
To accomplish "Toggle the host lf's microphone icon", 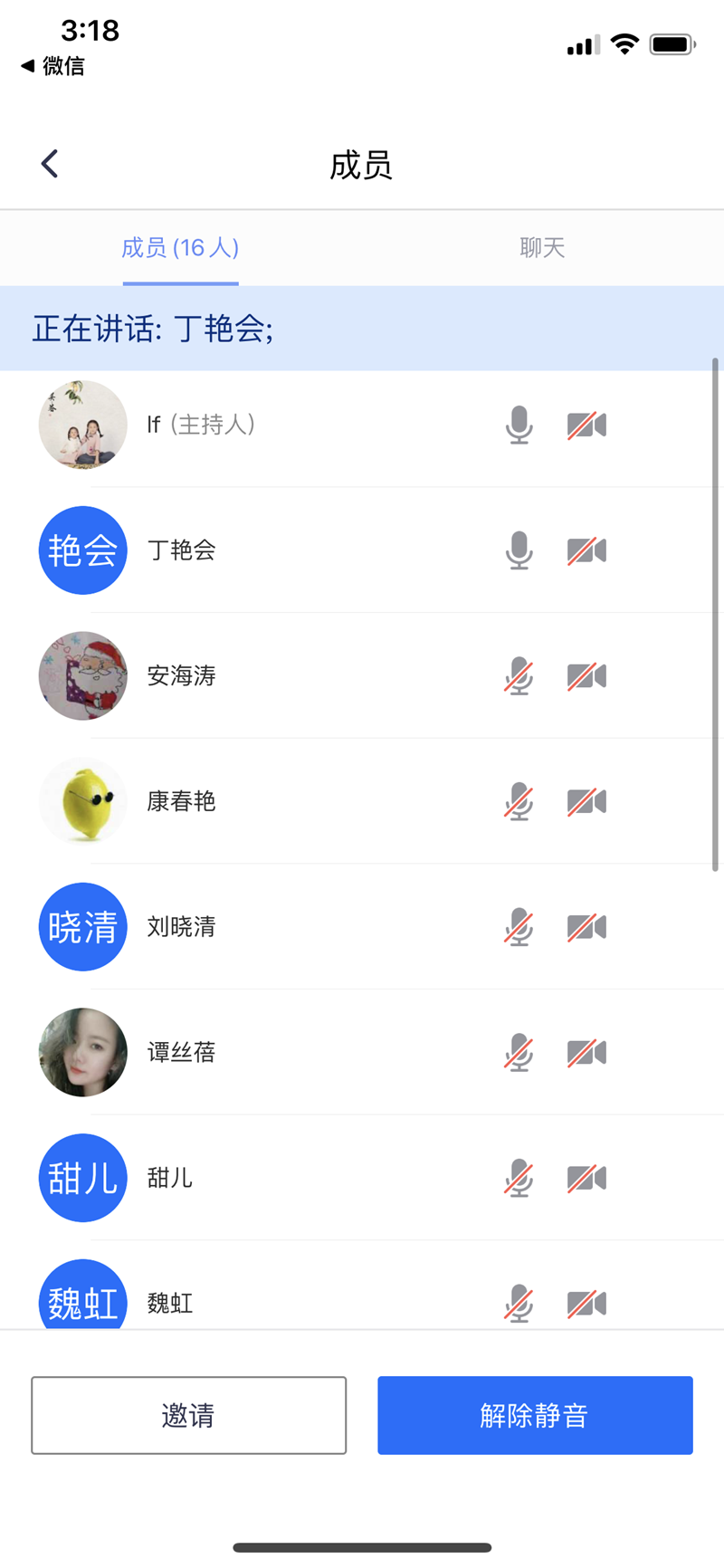I will (x=519, y=425).
